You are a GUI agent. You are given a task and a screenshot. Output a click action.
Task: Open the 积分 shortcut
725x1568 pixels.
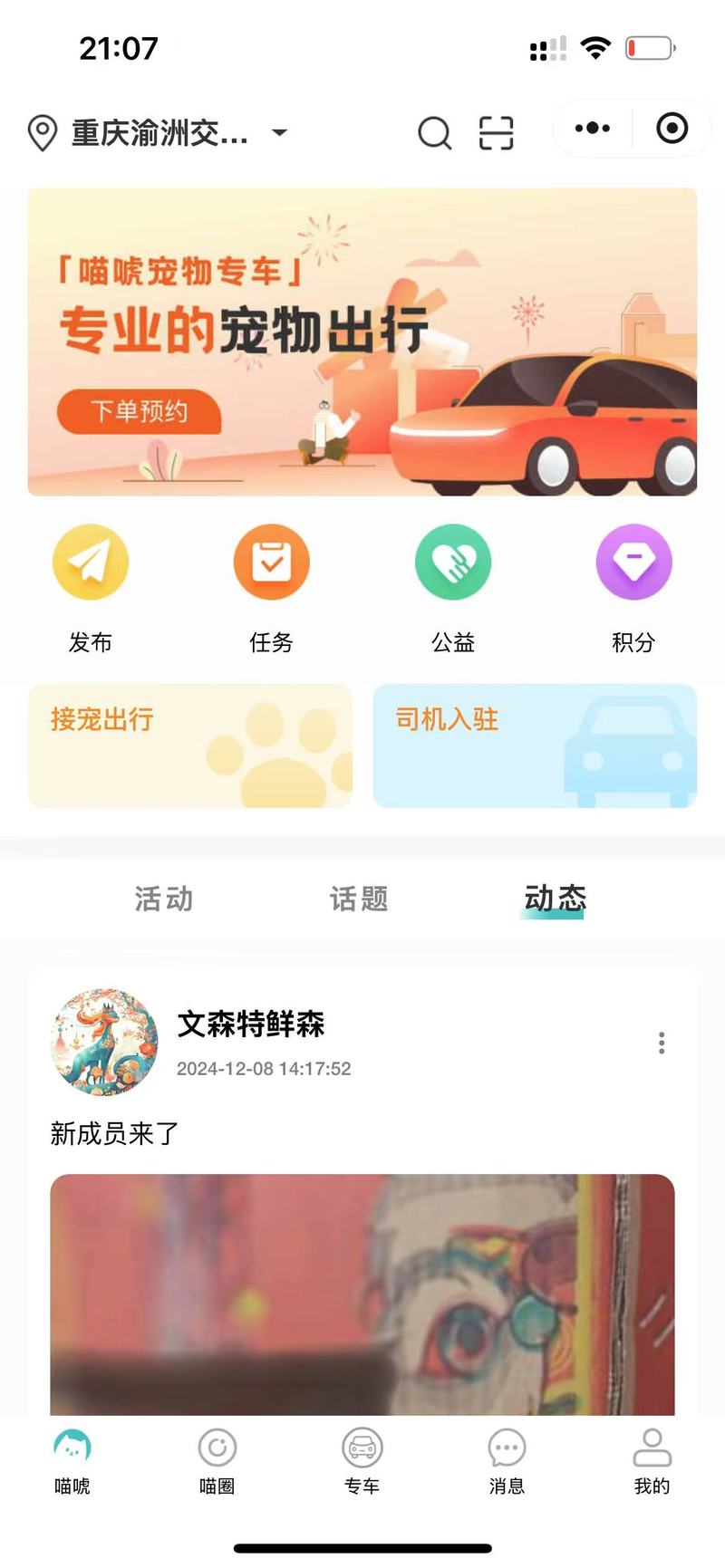coord(633,563)
